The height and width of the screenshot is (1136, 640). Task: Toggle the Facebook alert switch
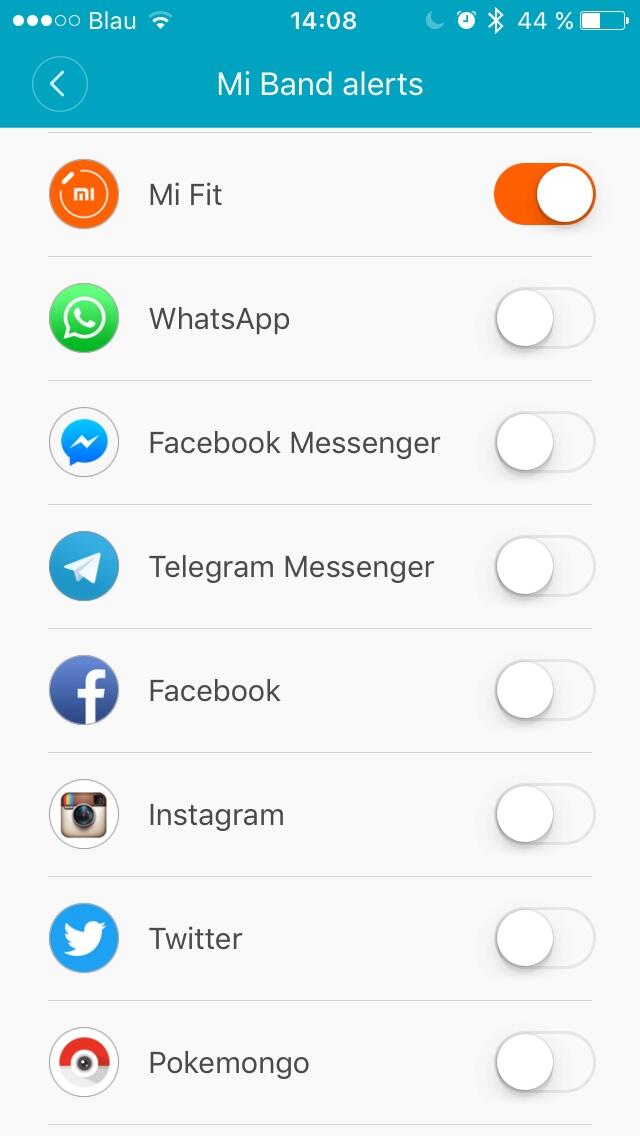544,690
